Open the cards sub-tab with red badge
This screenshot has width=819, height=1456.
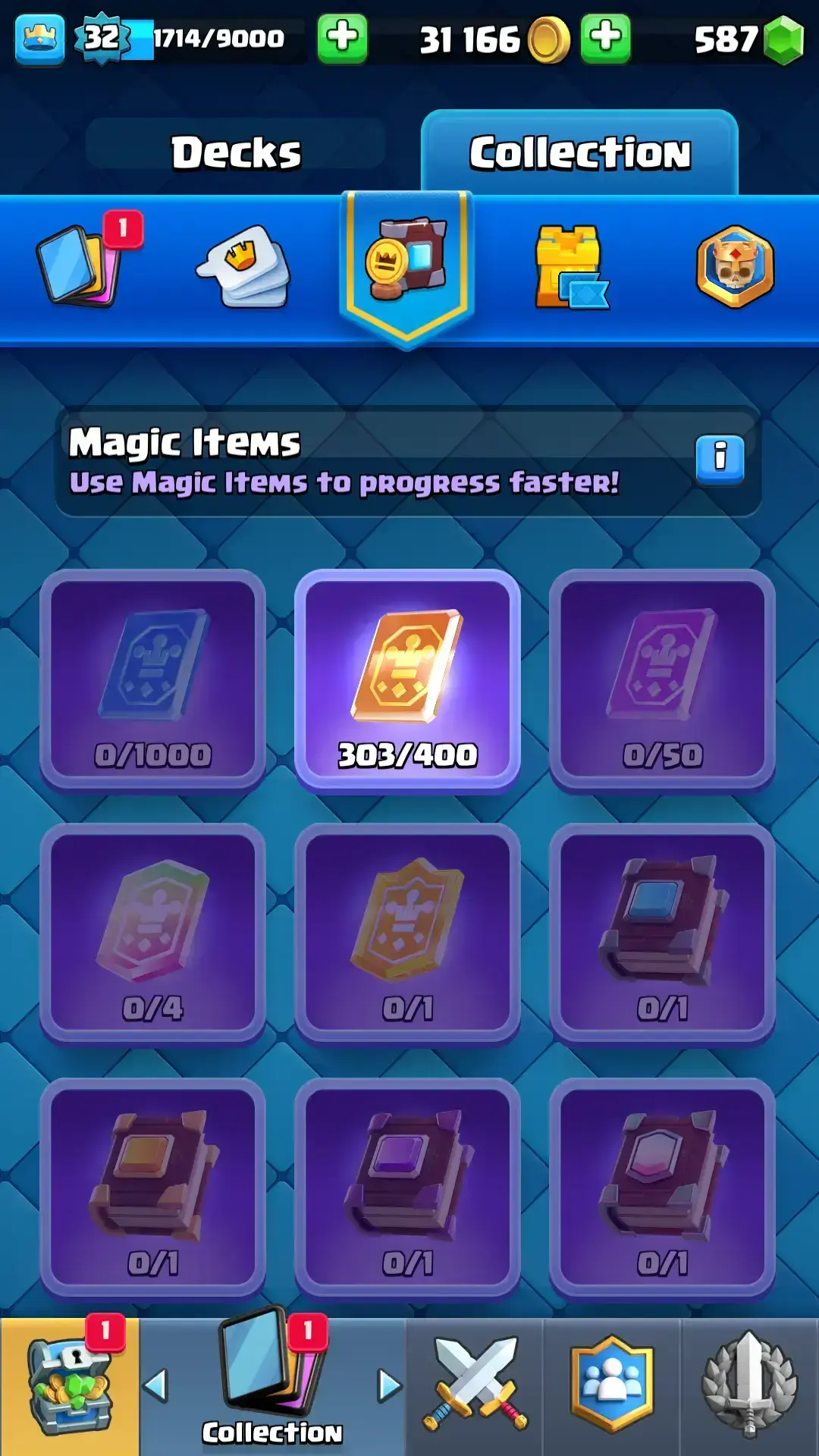tap(80, 265)
